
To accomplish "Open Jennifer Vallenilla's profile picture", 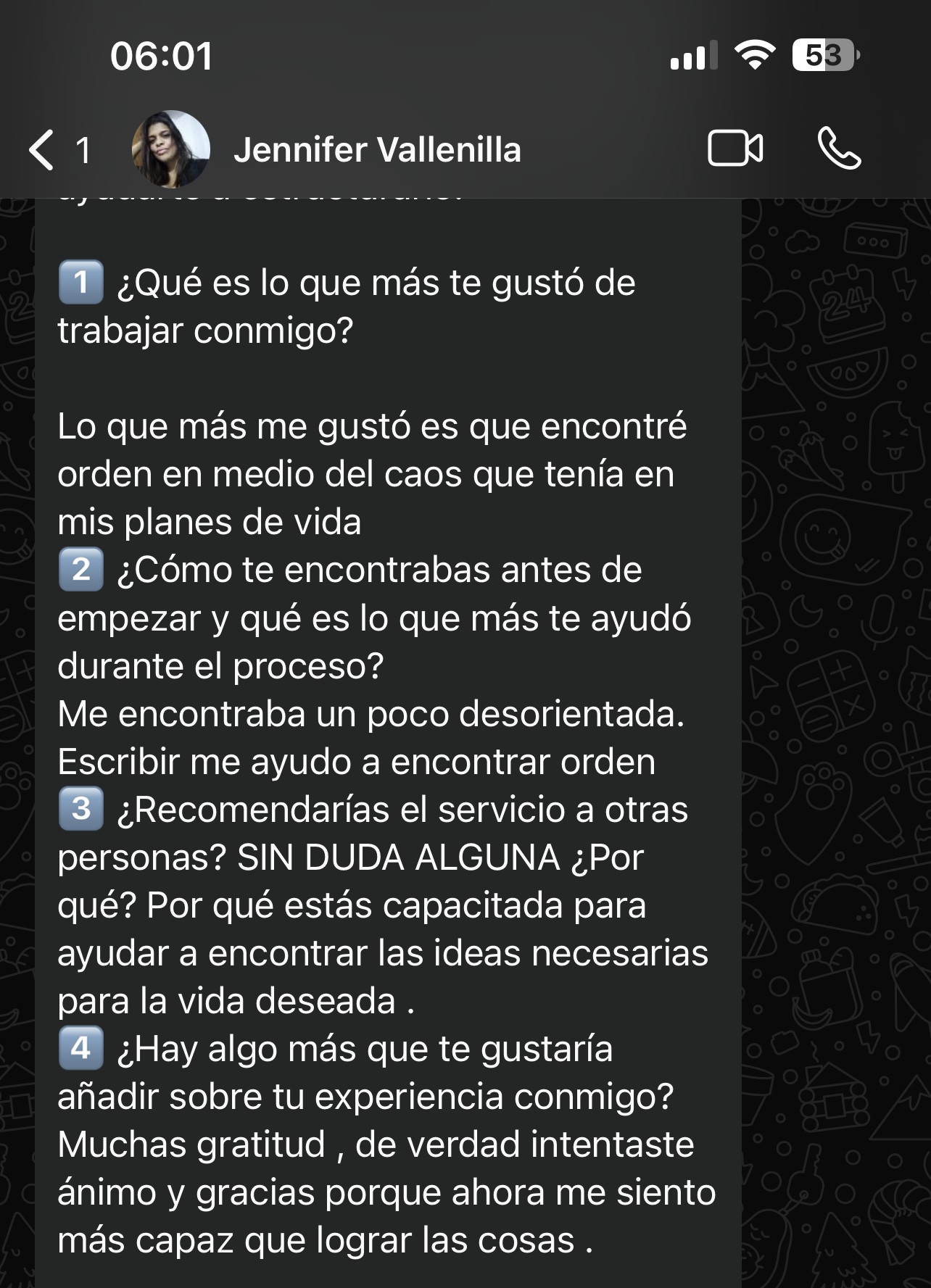I will pyautogui.click(x=171, y=149).
